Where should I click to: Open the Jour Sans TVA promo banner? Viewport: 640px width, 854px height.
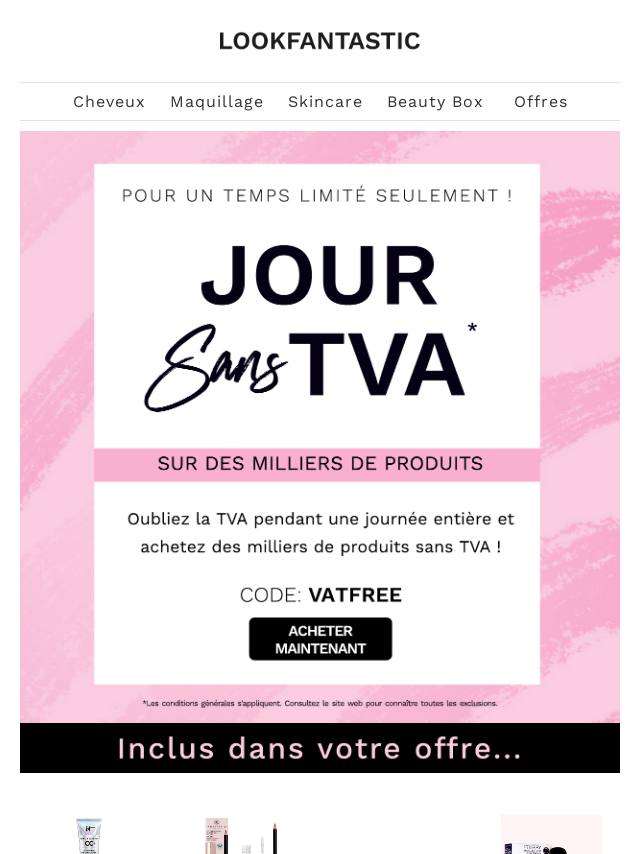(318, 320)
